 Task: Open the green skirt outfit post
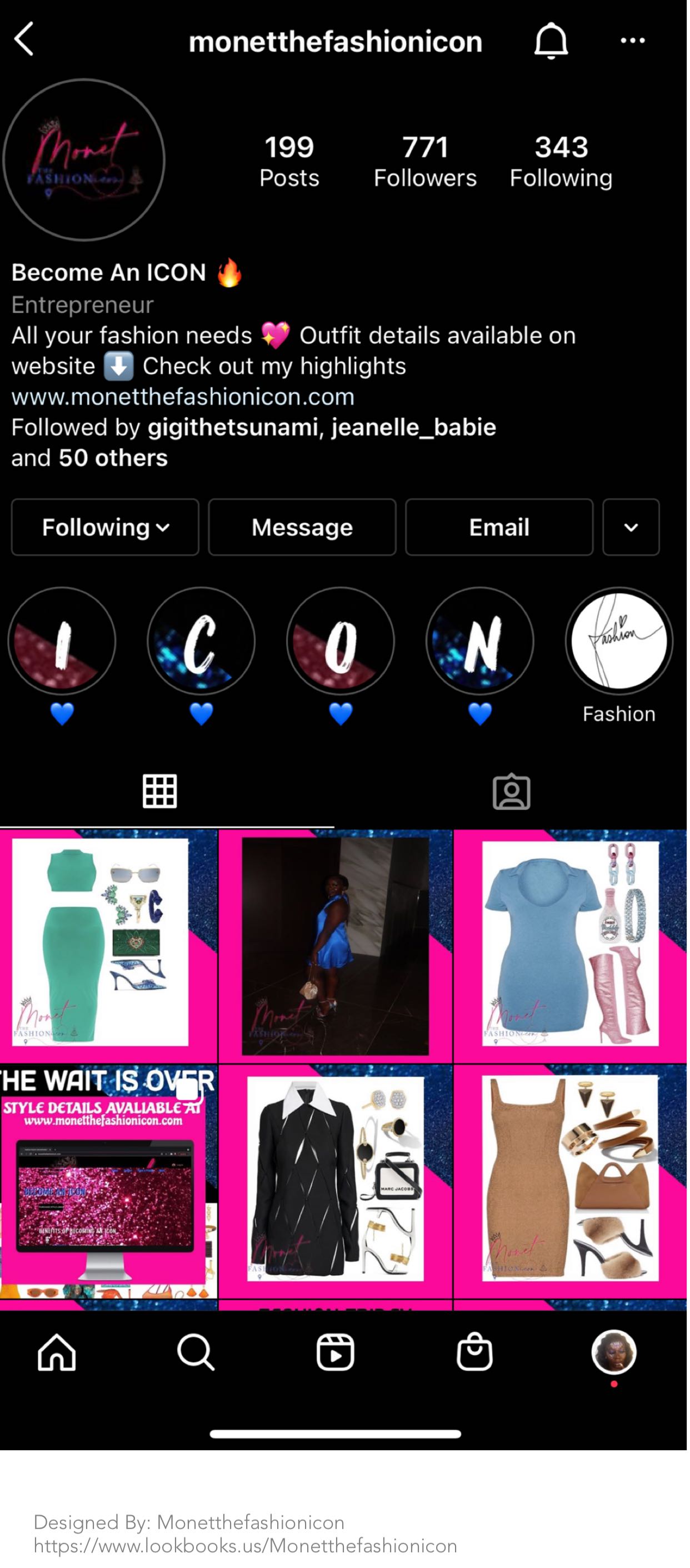108,945
